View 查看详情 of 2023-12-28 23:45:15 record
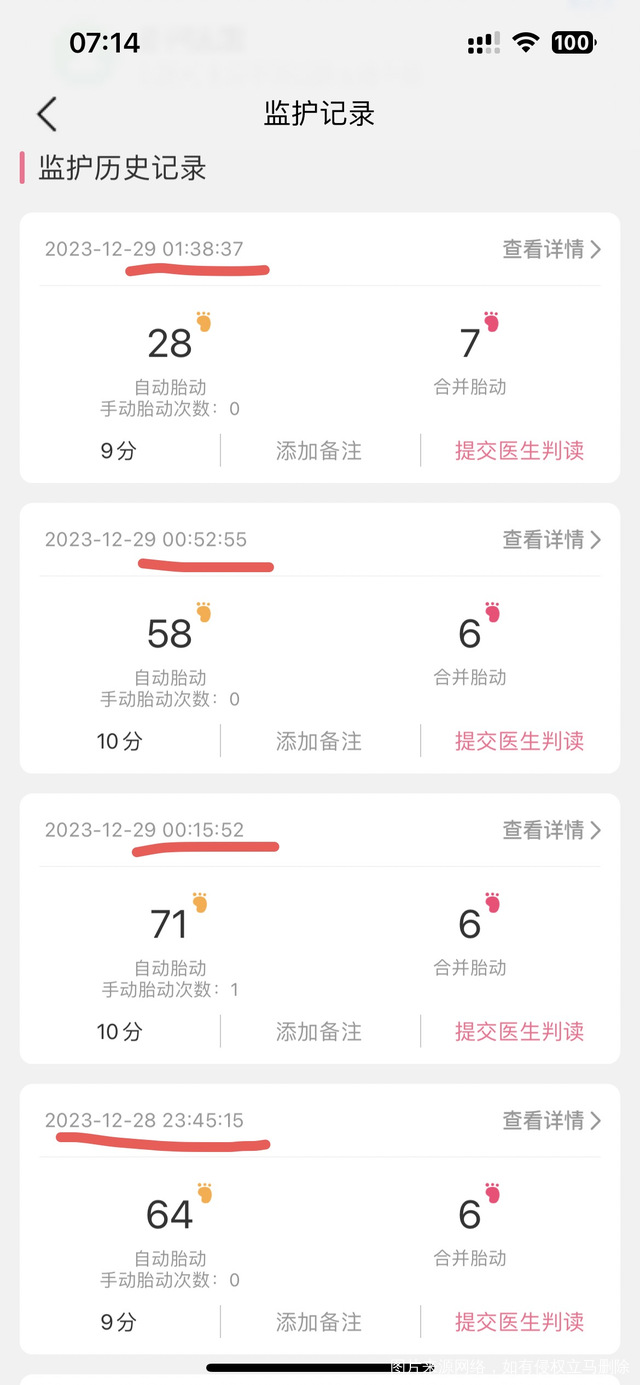640x1385 pixels. click(551, 1121)
